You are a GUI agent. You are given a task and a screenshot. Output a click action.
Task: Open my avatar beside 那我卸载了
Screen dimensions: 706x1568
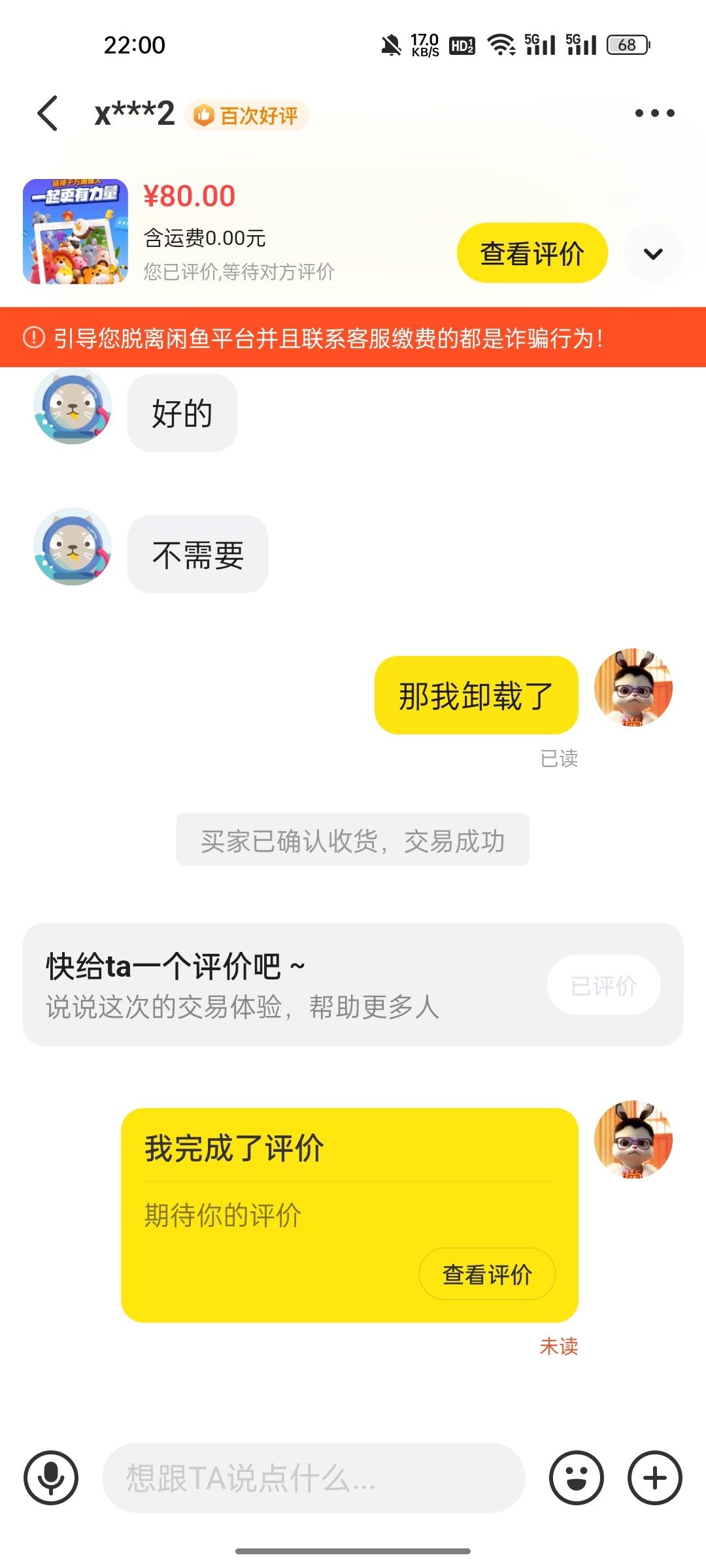coord(633,688)
